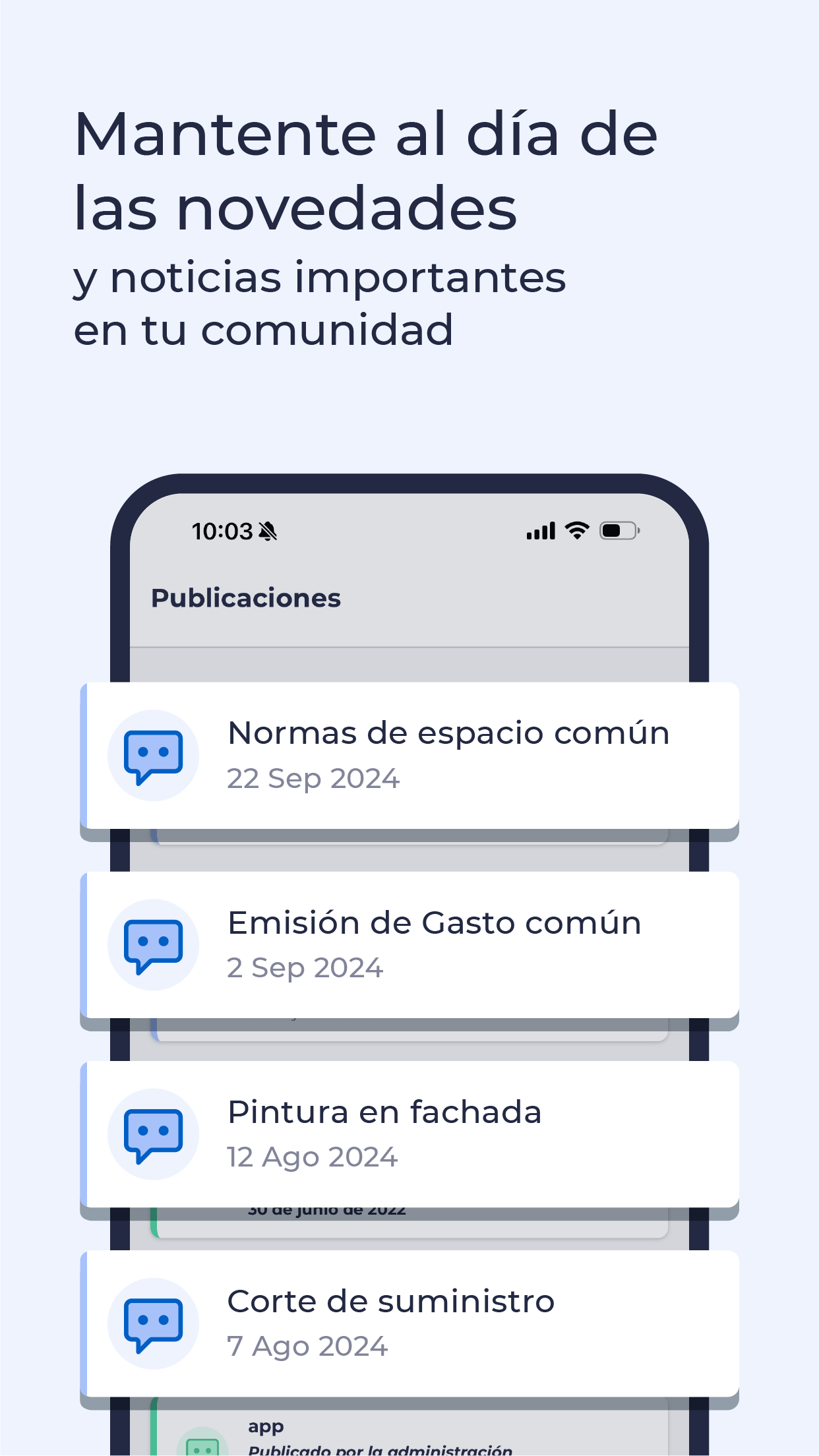Image resolution: width=819 pixels, height=1456 pixels.
Task: Tap the muted notifications bell icon in status bar
Action: point(266,531)
